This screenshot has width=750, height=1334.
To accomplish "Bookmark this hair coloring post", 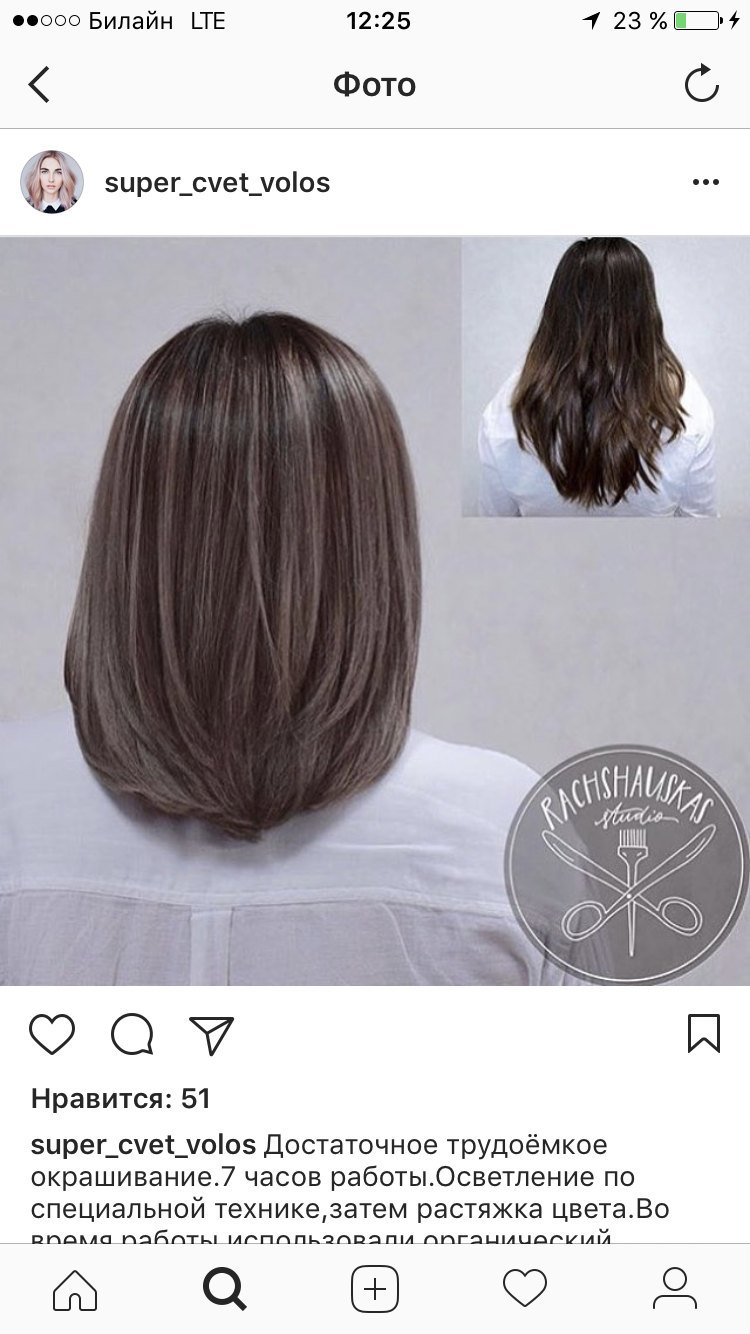I will (704, 1033).
